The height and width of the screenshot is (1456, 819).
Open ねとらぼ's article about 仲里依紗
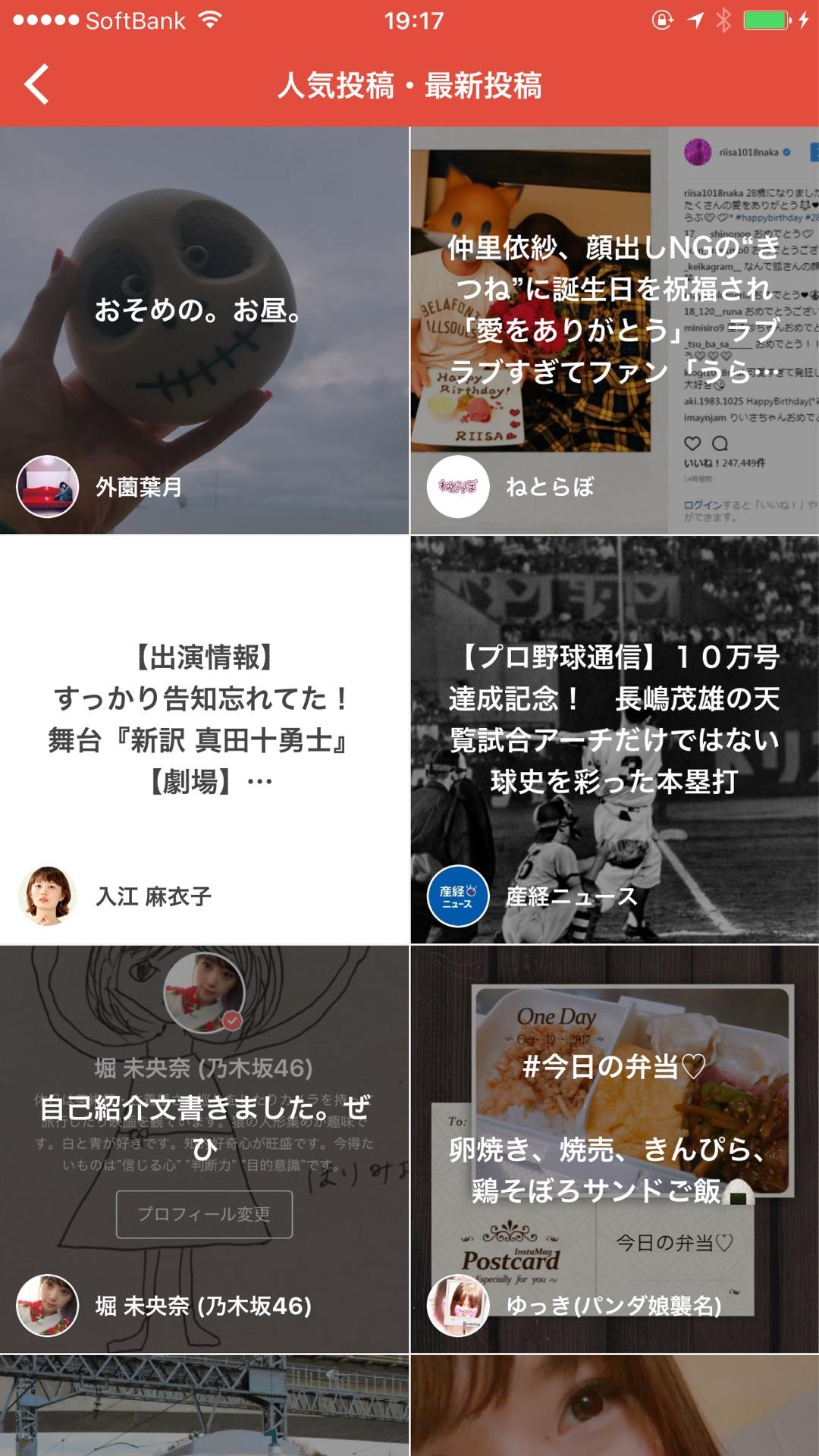coord(613,309)
